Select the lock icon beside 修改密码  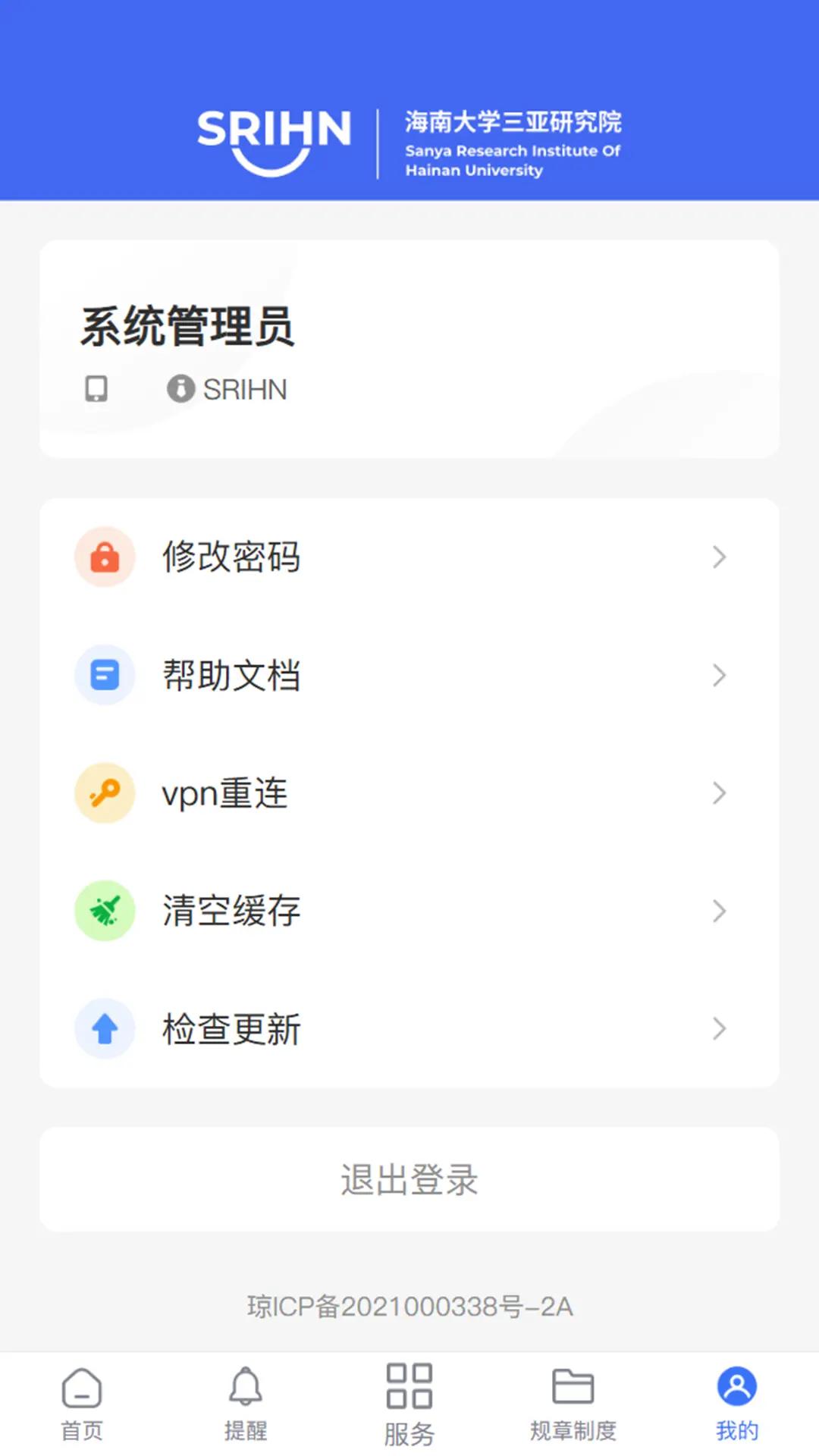tap(105, 557)
